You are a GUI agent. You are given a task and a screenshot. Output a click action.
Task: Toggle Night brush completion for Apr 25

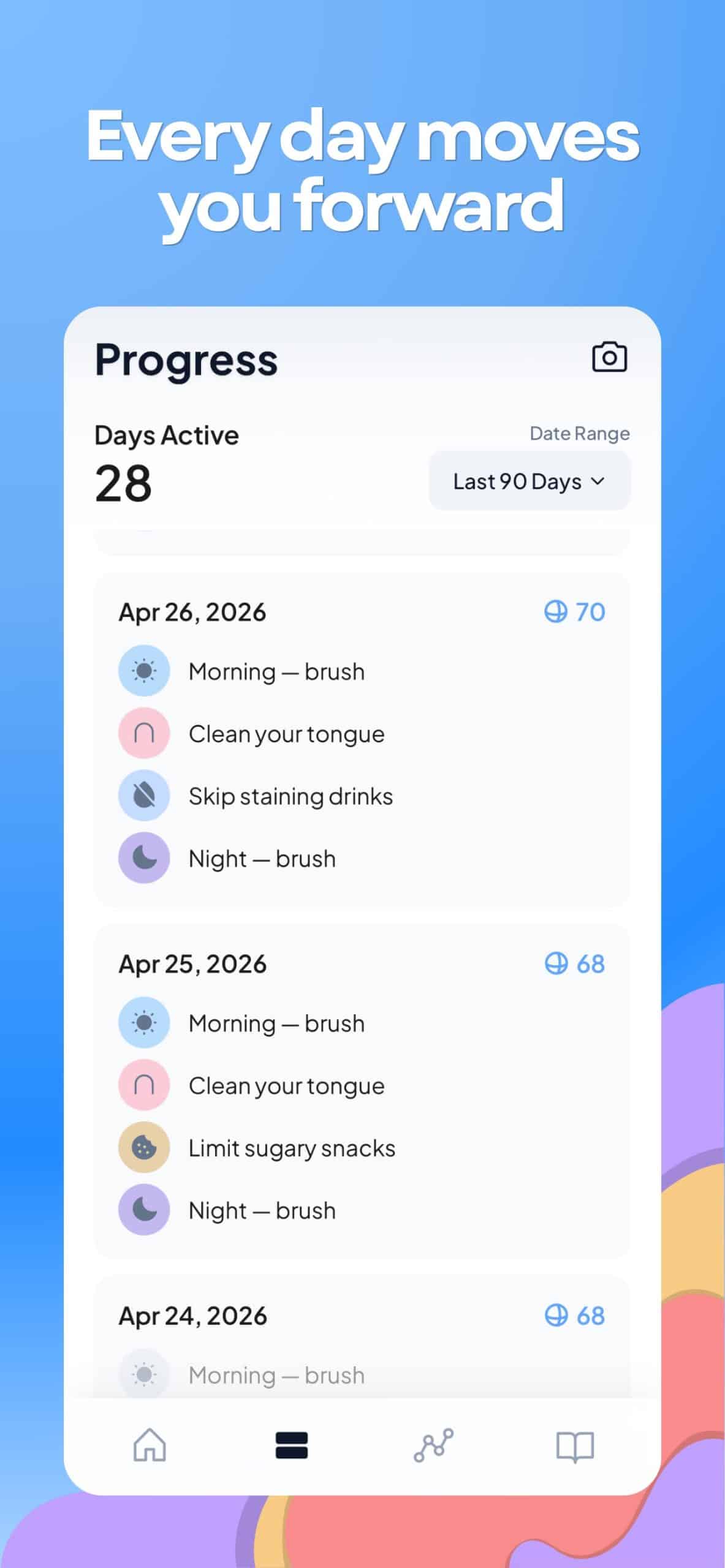coord(143,1210)
